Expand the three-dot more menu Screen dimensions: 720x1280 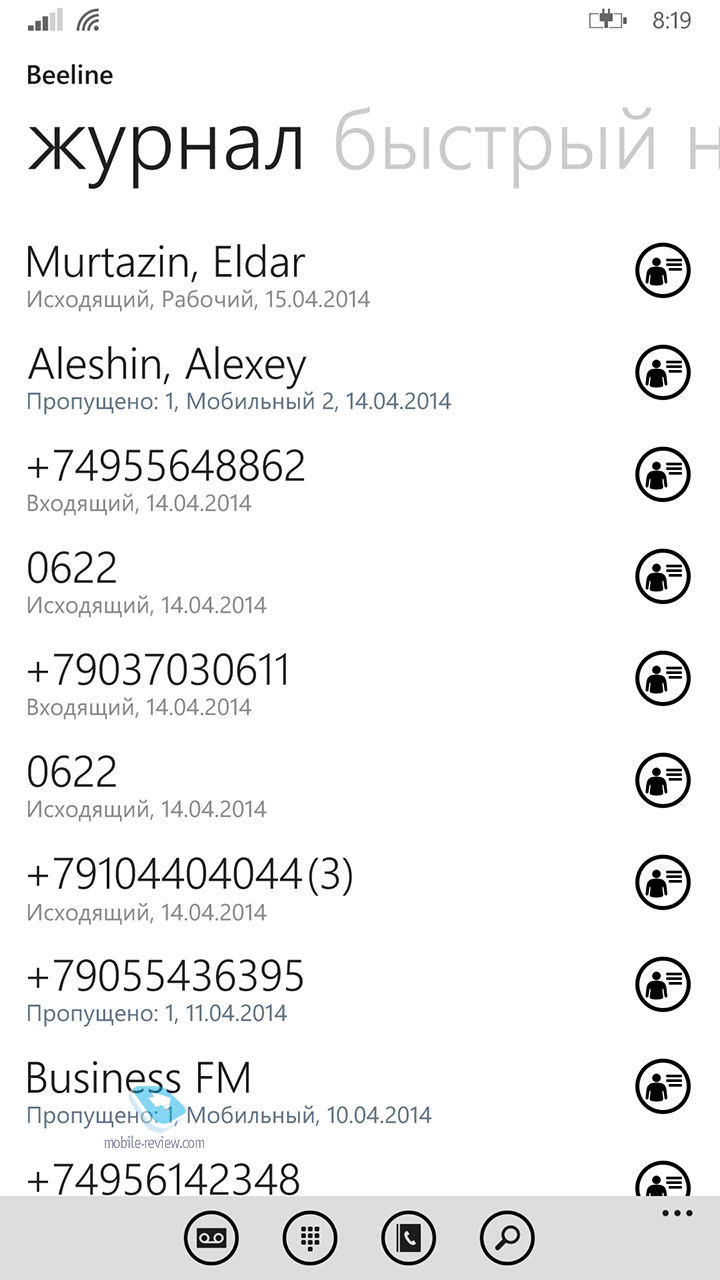pyautogui.click(x=677, y=1214)
